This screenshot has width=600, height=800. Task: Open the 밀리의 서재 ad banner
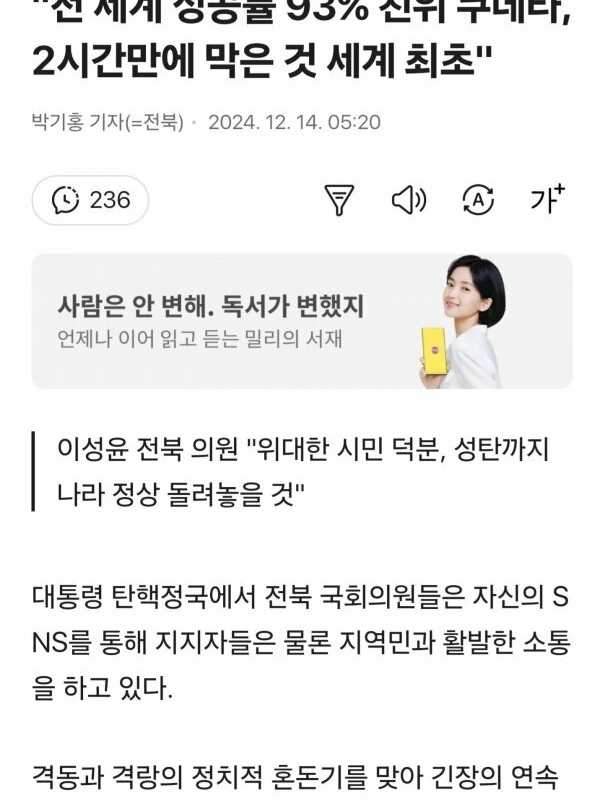[x=300, y=321]
